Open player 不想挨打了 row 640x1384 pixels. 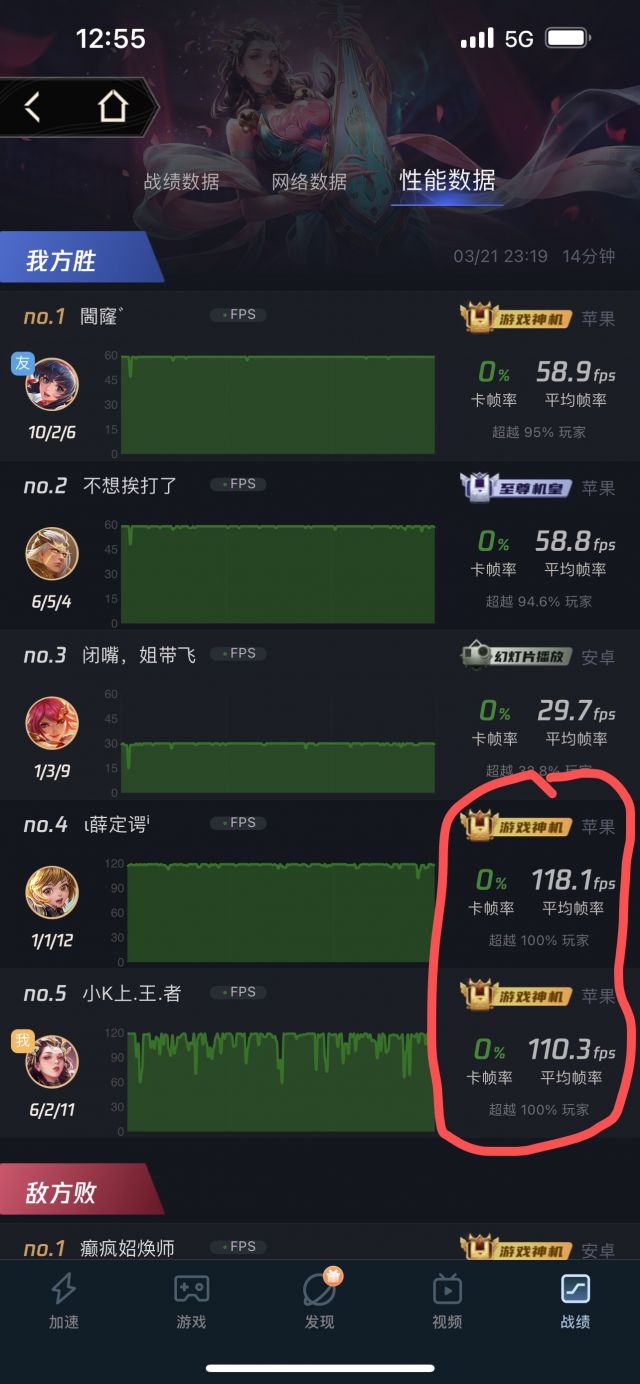(320, 545)
